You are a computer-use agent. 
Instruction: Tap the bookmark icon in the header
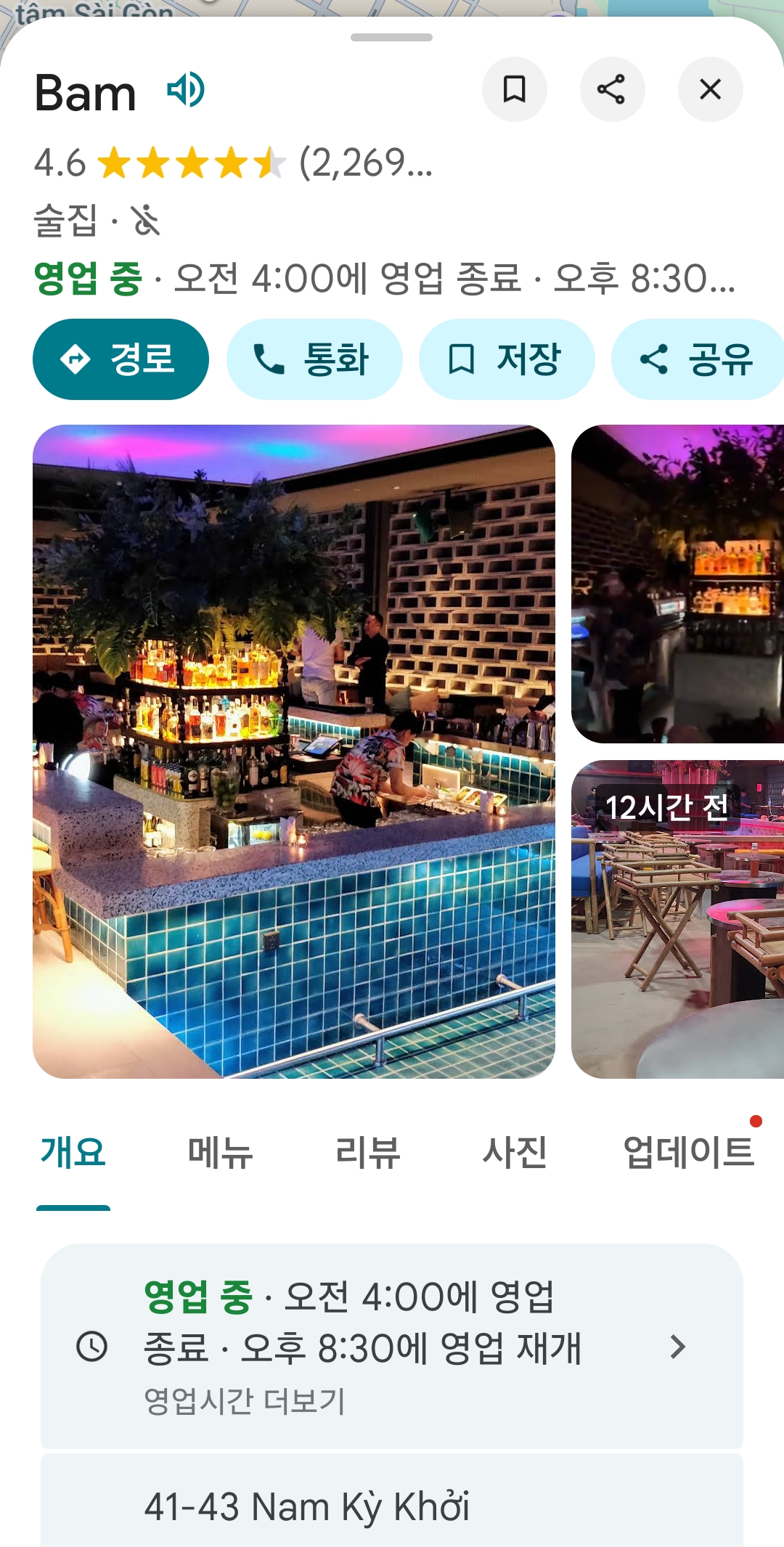coord(514,89)
